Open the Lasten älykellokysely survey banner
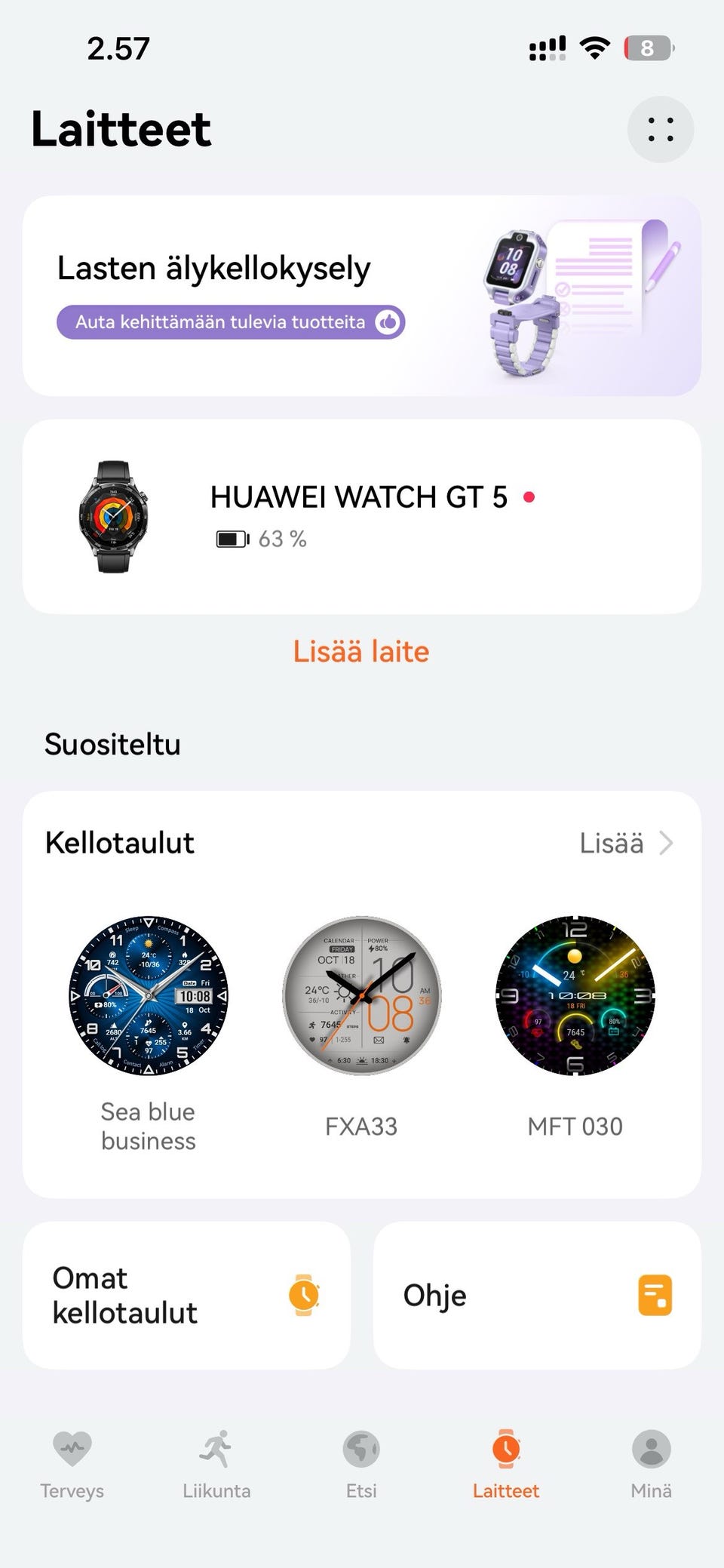Viewport: 724px width, 1568px height. (362, 296)
